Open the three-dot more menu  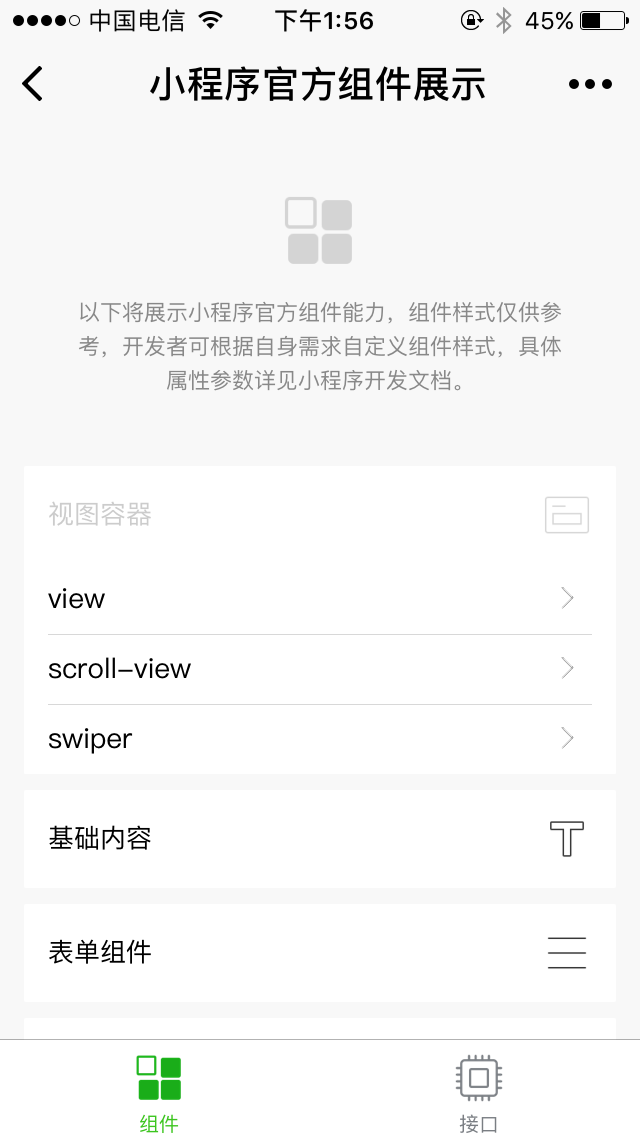(590, 84)
